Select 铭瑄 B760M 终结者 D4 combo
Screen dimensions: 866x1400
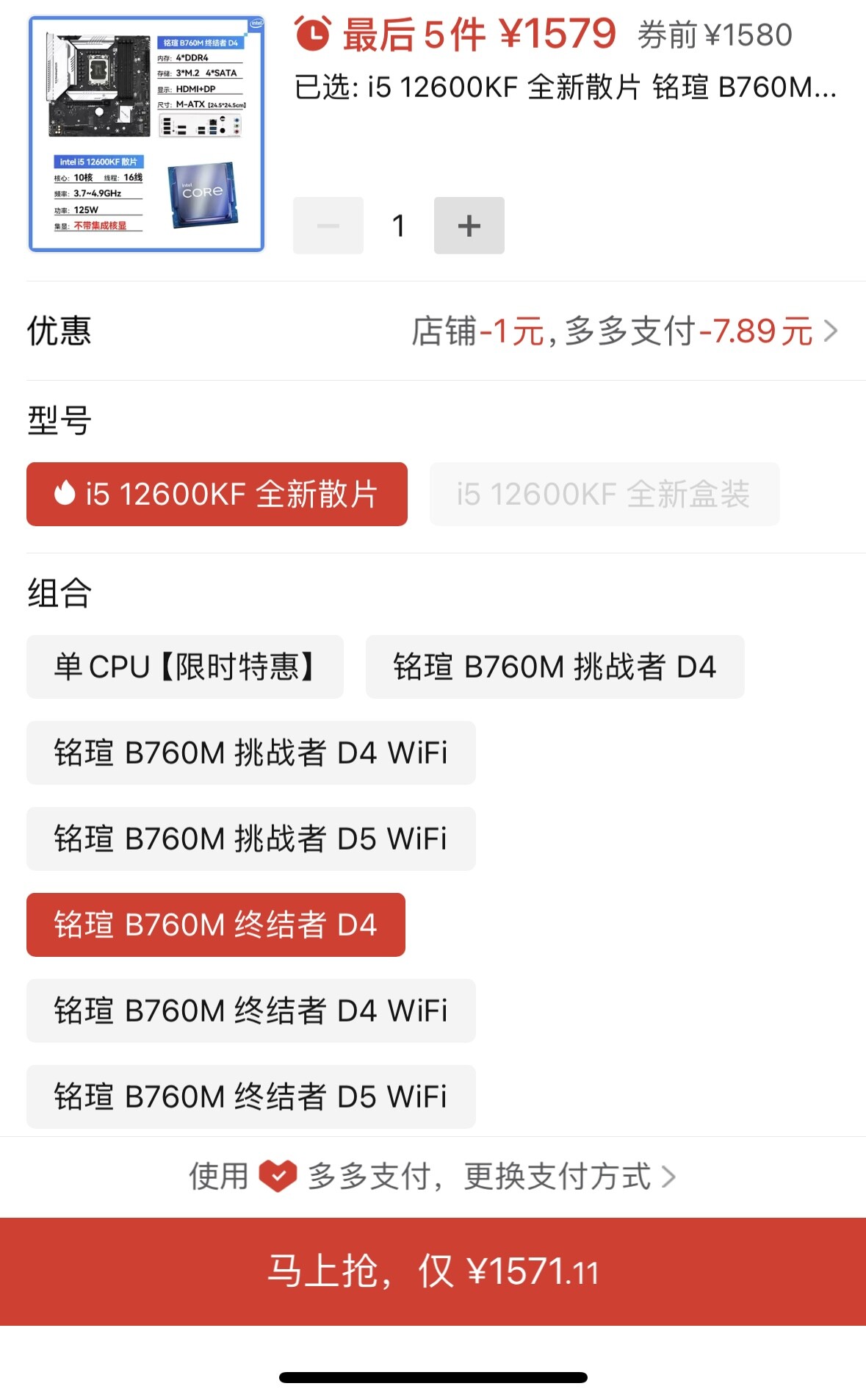click(x=216, y=925)
